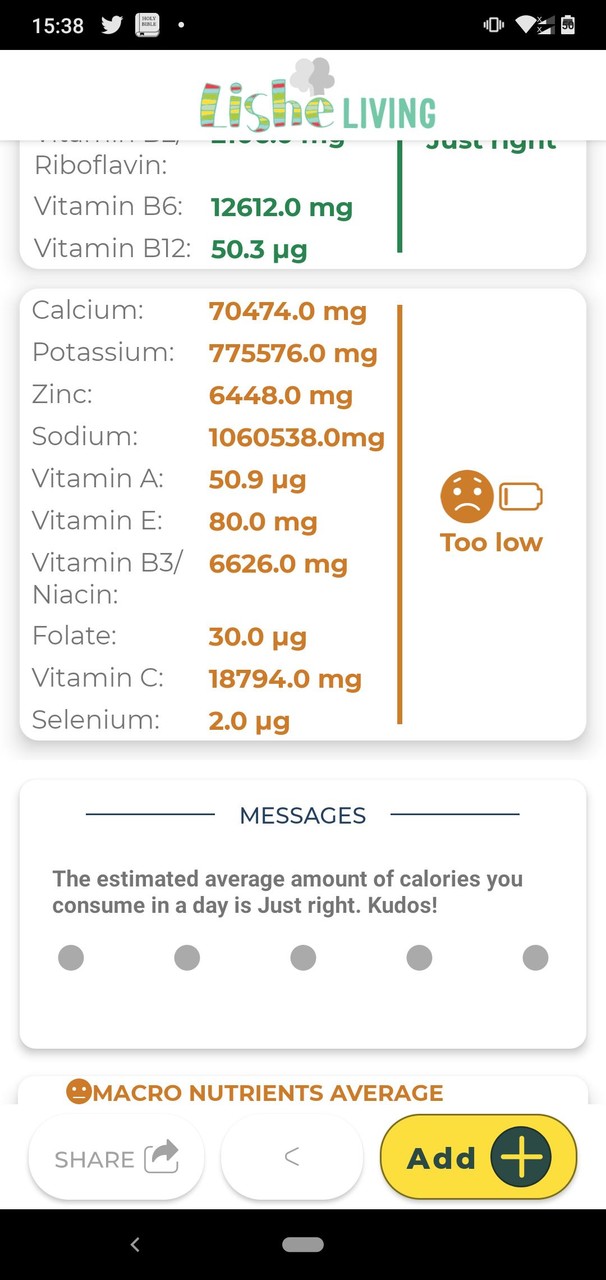The width and height of the screenshot is (606, 1280).
Task: Select the last message page dot
Action: [x=535, y=957]
